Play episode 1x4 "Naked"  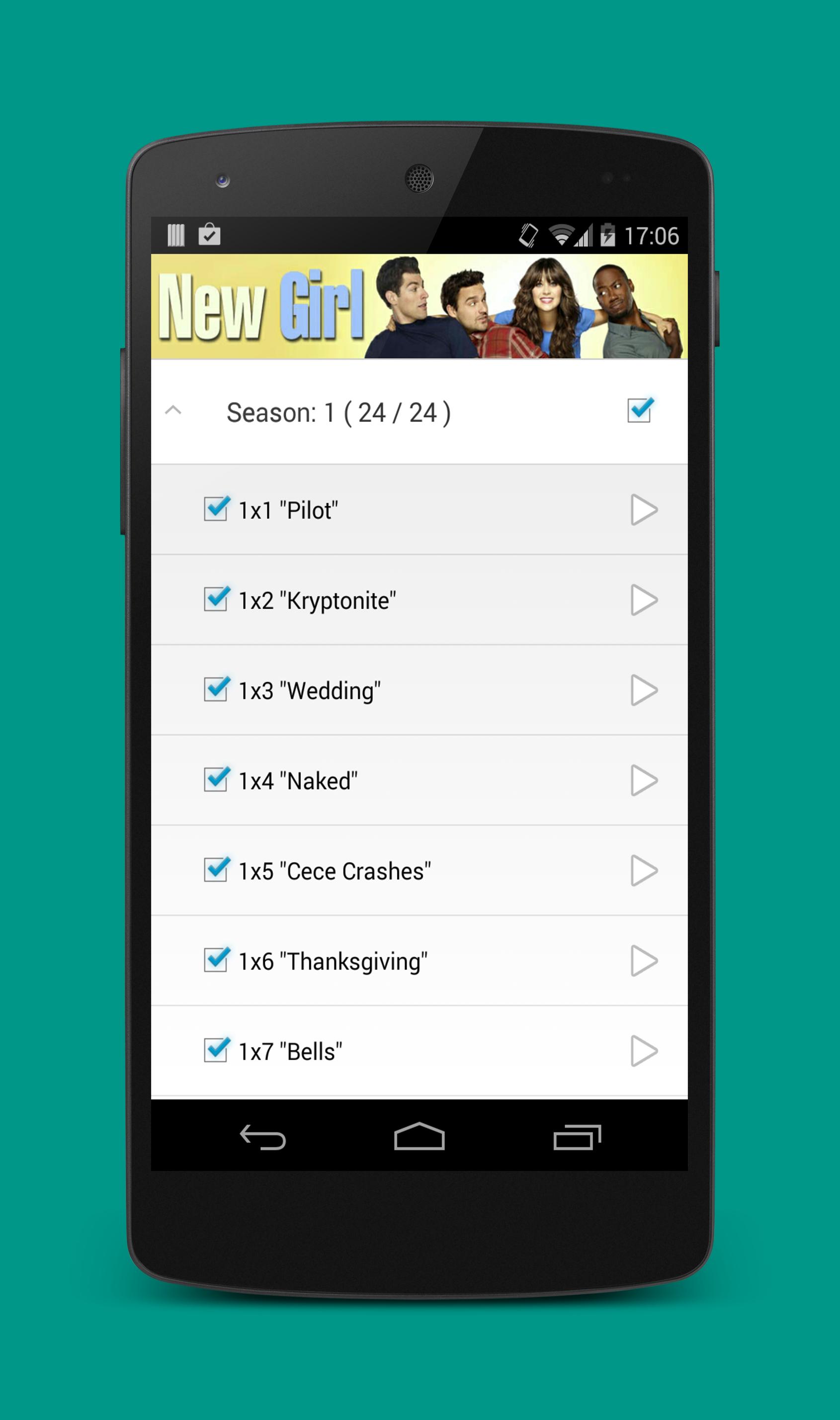tap(644, 780)
